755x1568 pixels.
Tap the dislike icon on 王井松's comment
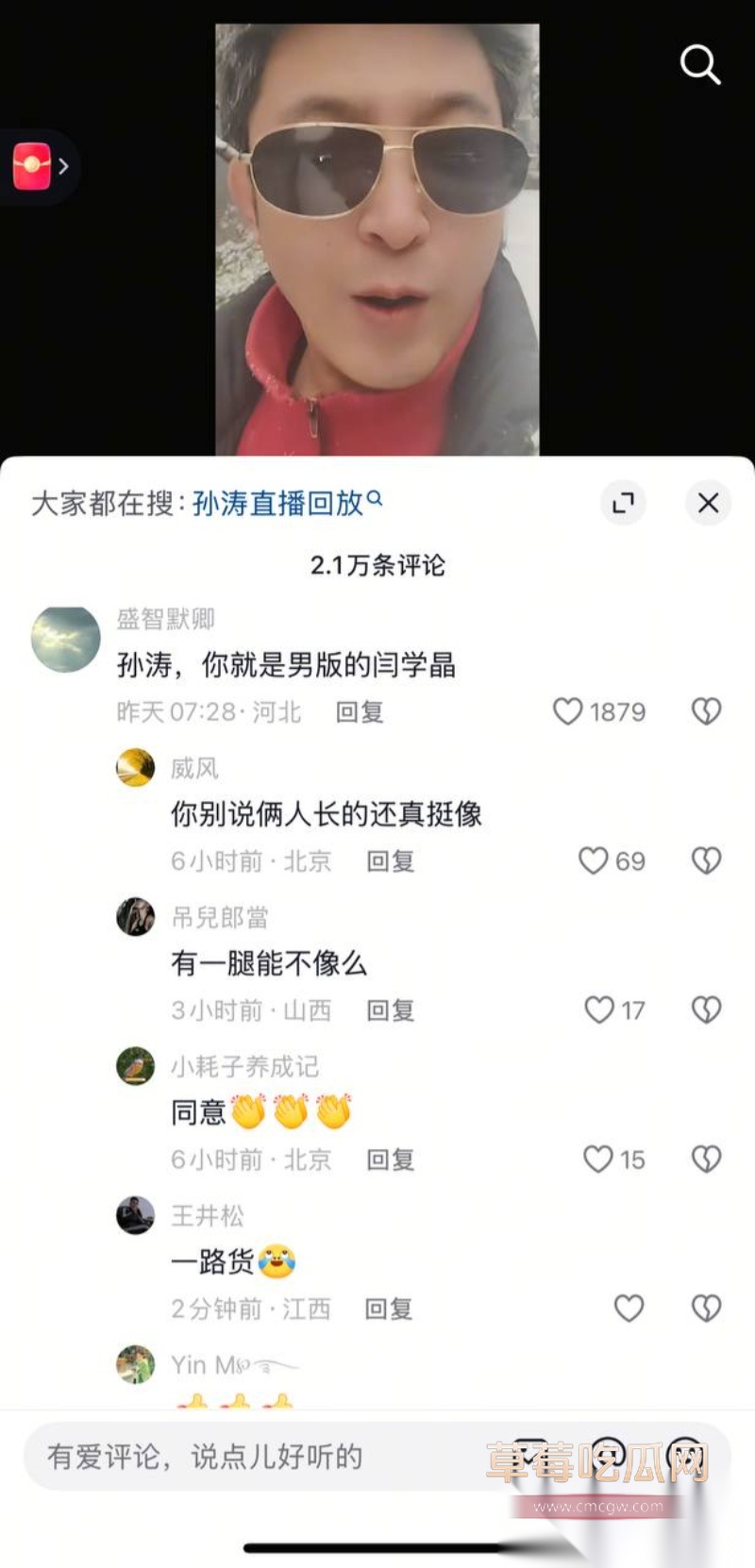click(x=706, y=1308)
